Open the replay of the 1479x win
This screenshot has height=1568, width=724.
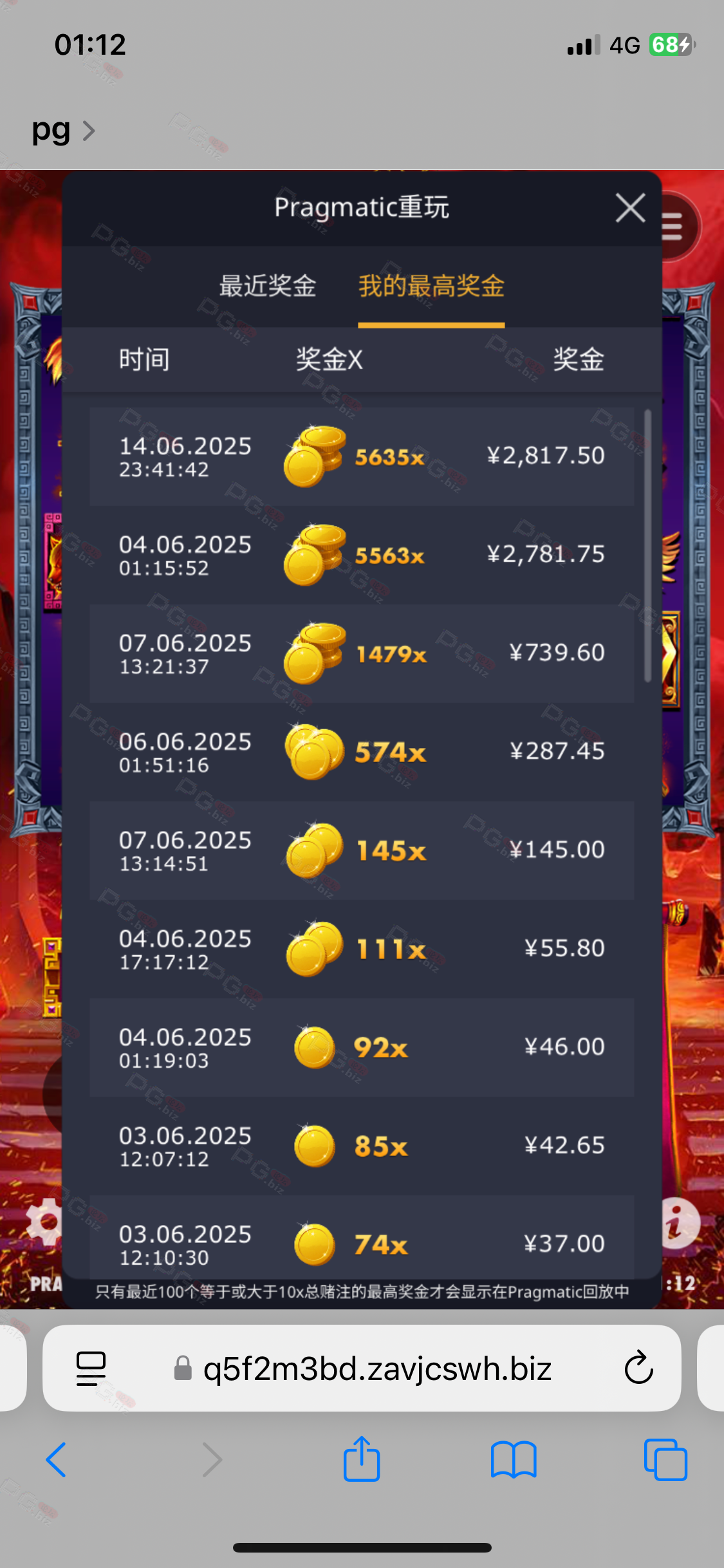[362, 653]
